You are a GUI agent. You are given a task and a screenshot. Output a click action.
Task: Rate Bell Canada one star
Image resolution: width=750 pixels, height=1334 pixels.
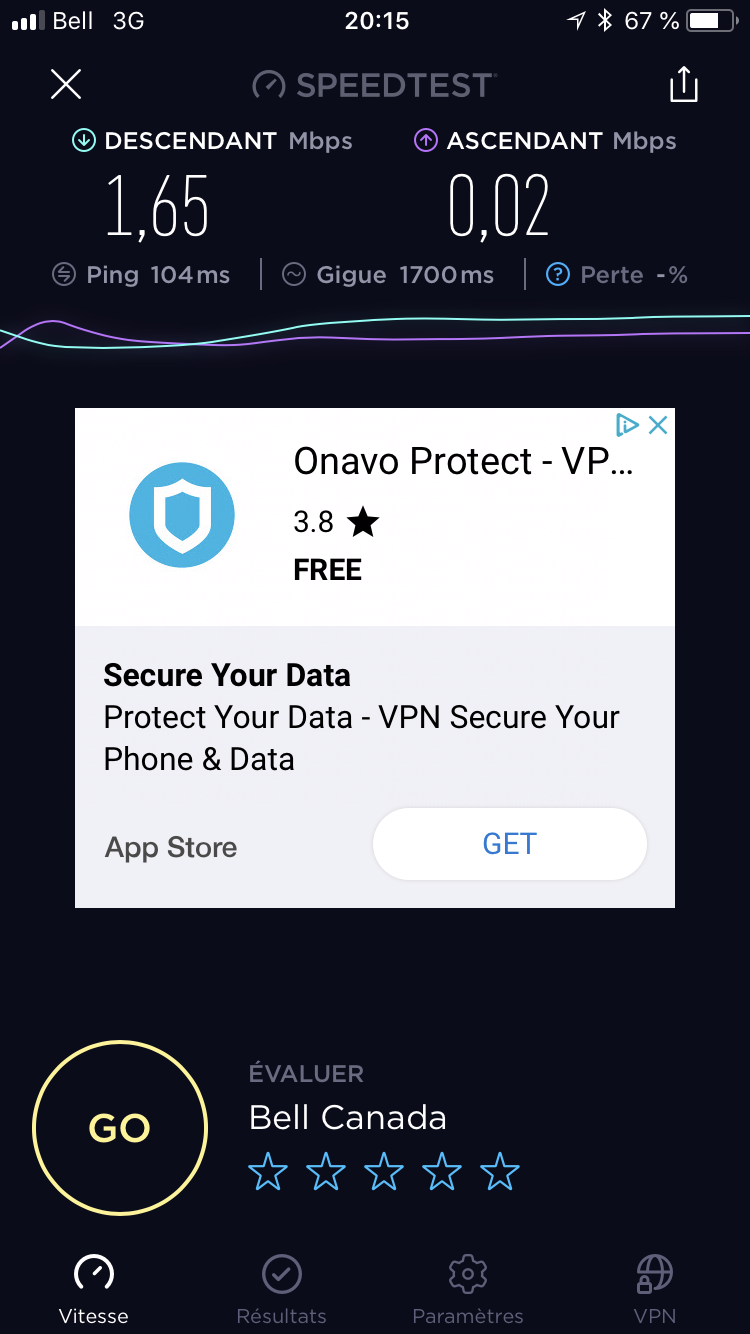coord(268,1172)
